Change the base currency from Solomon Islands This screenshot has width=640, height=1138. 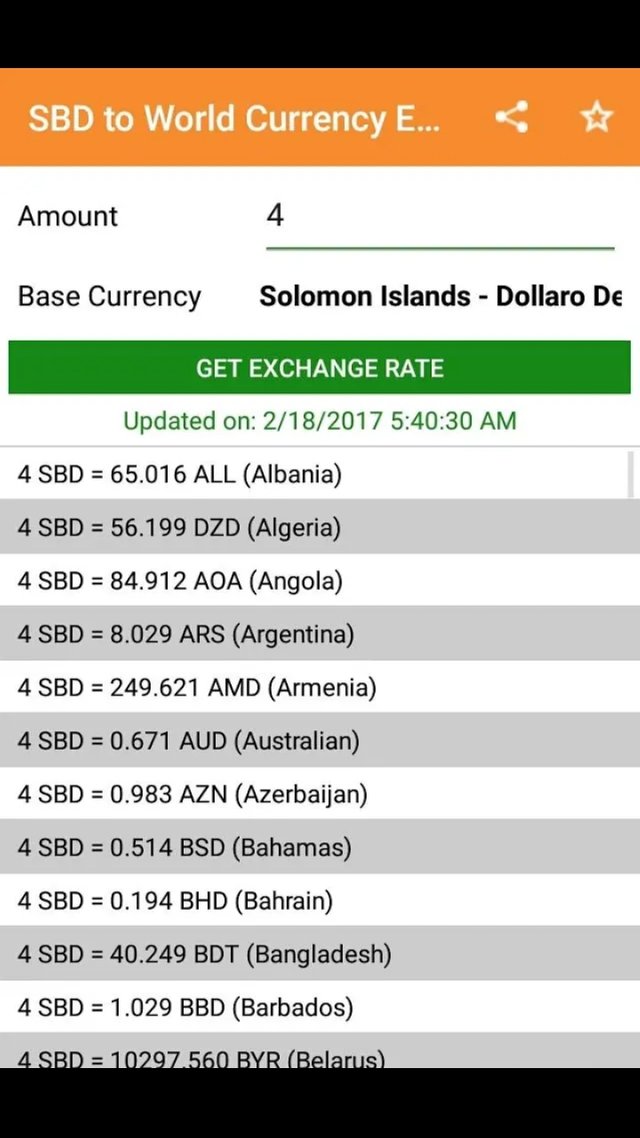(x=440, y=297)
